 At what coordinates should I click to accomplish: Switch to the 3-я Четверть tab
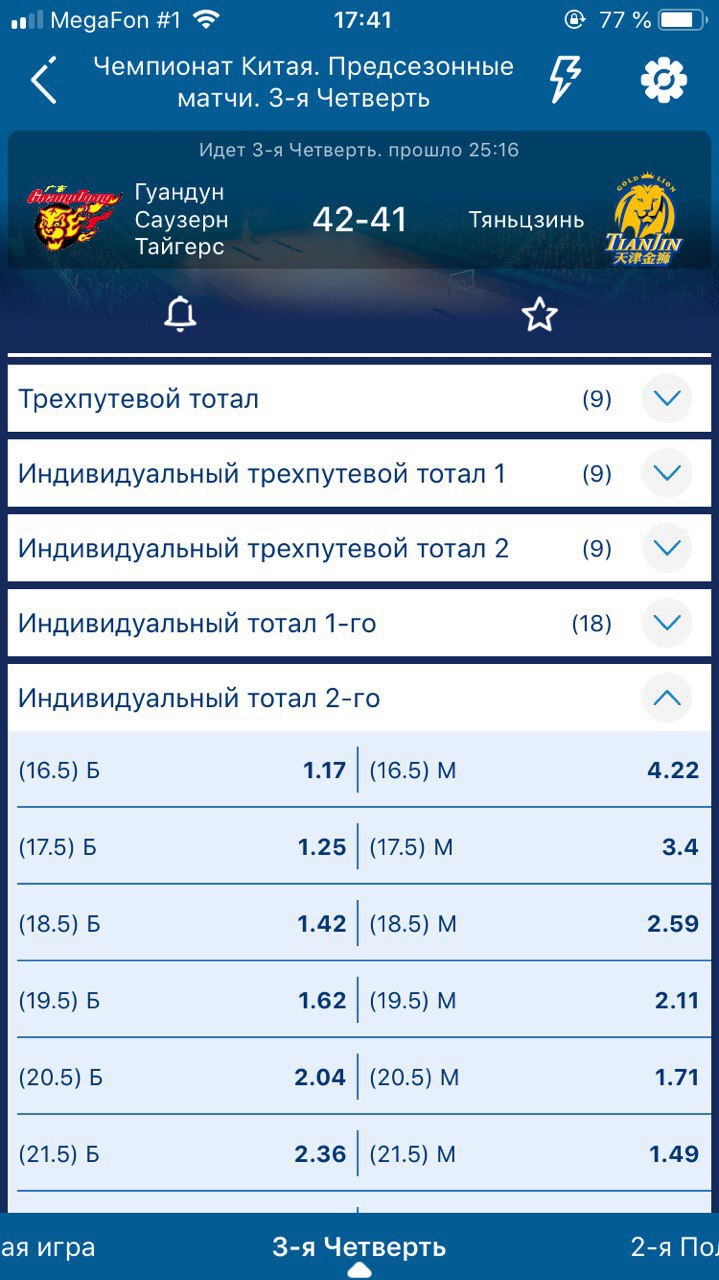click(x=359, y=1247)
